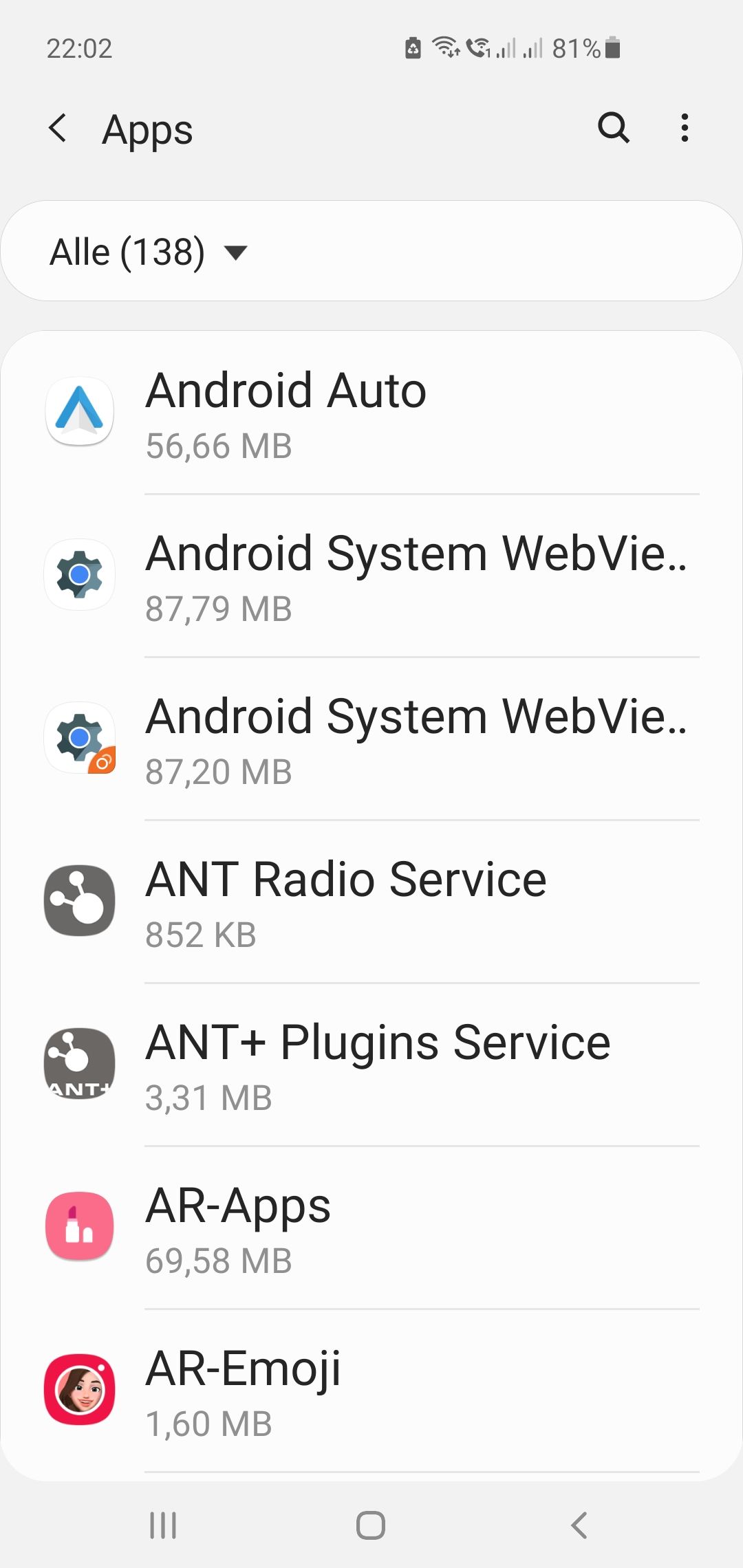Open ANT Radio Service app info

coord(371,902)
